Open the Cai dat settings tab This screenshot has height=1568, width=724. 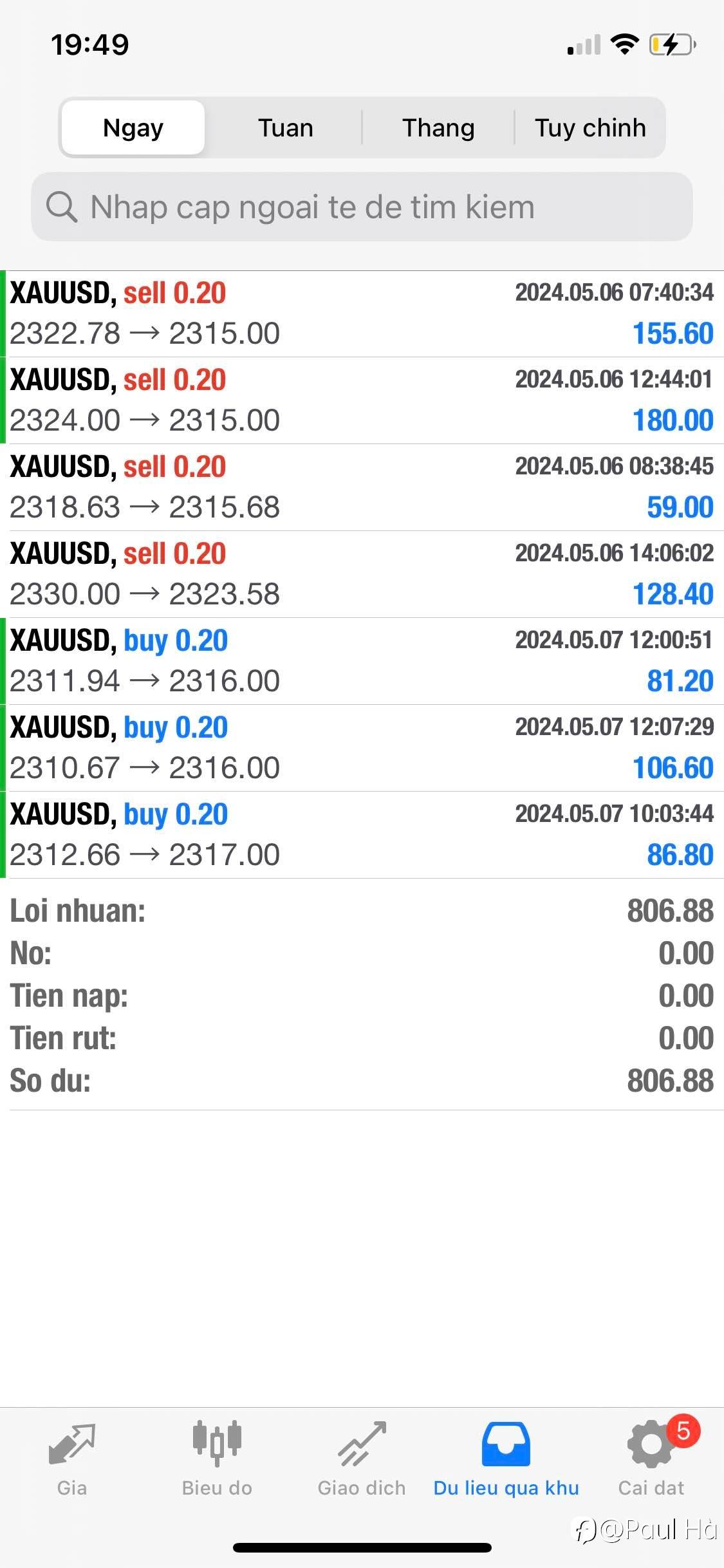click(x=651, y=1459)
